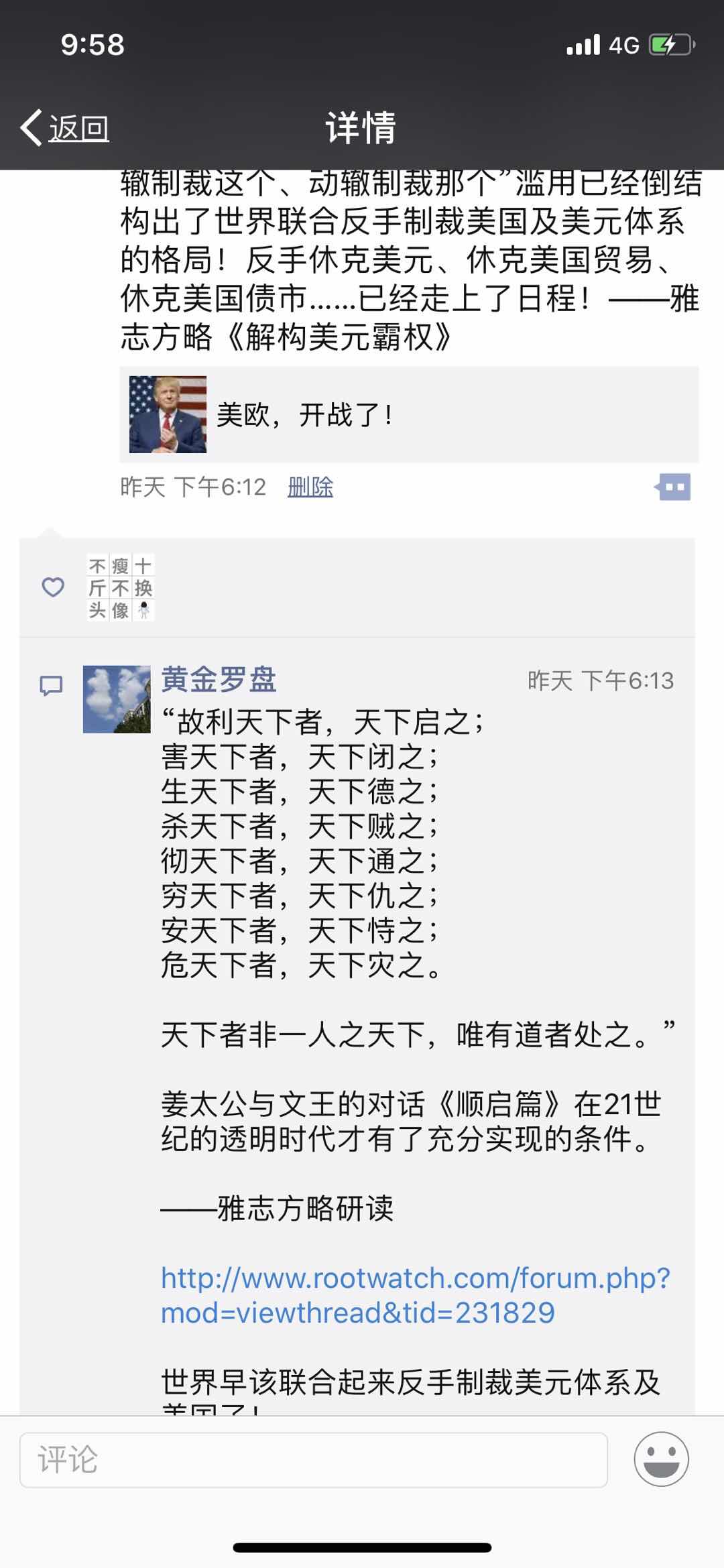Open the rootwatch.com forum link
The image size is (724, 1568).
click(x=415, y=1295)
